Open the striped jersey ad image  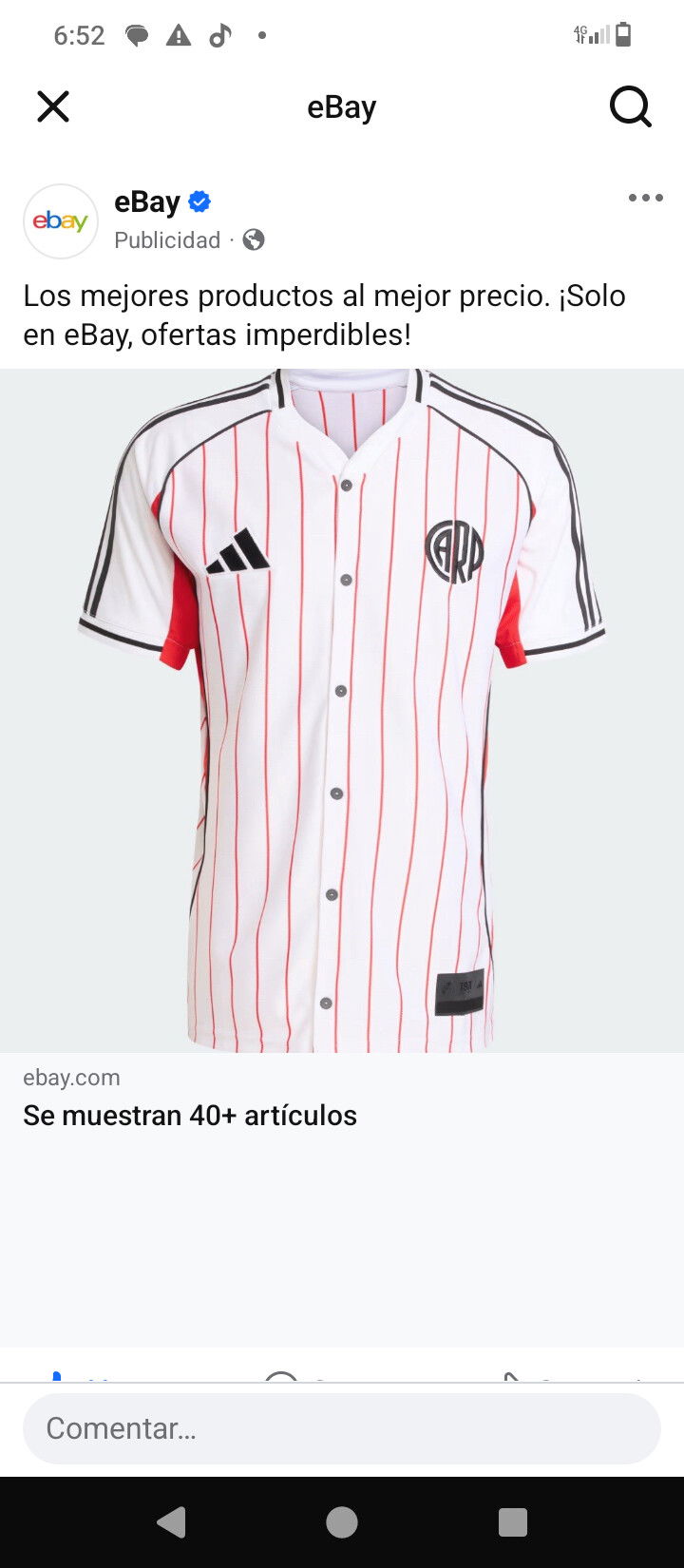point(342,710)
